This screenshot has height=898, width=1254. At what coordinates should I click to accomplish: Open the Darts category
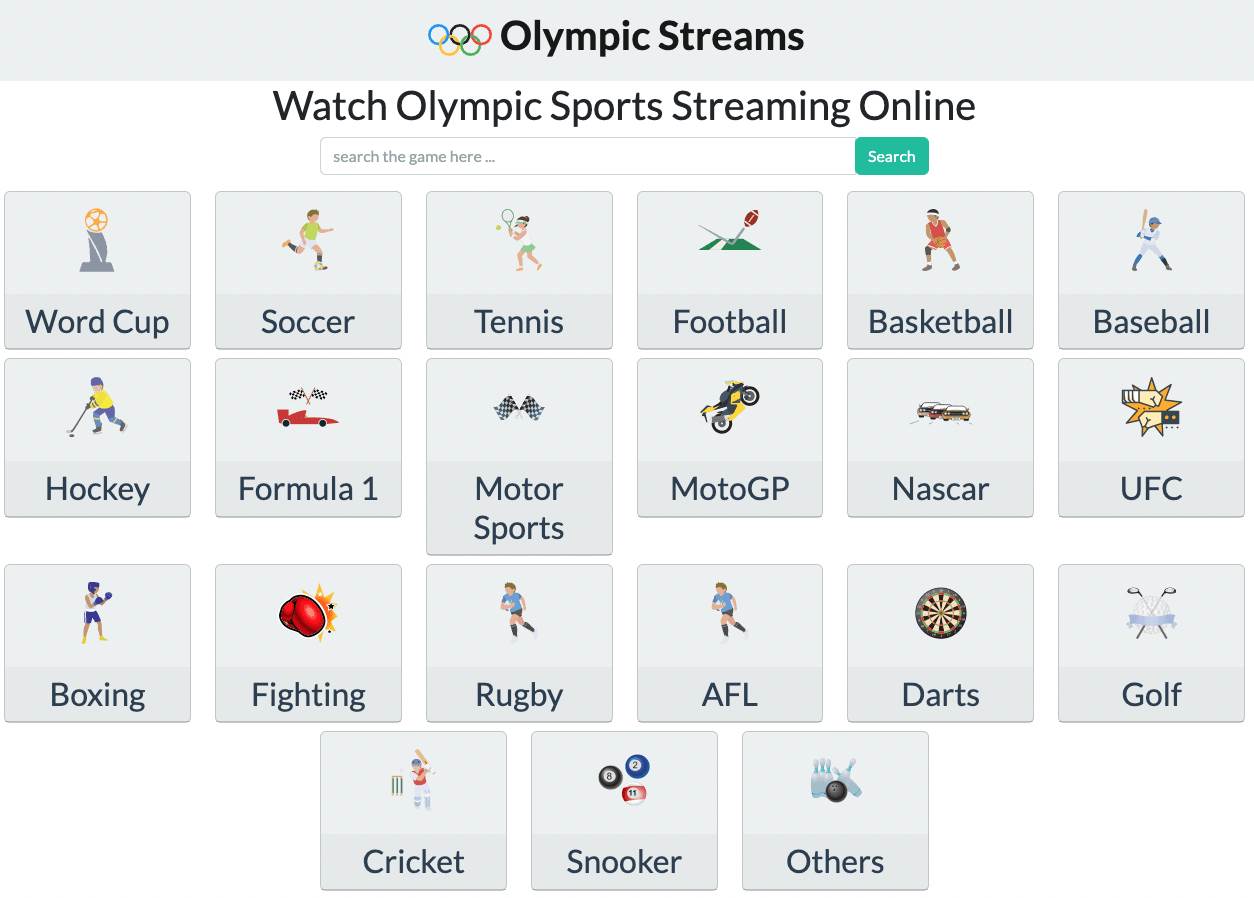click(940, 643)
